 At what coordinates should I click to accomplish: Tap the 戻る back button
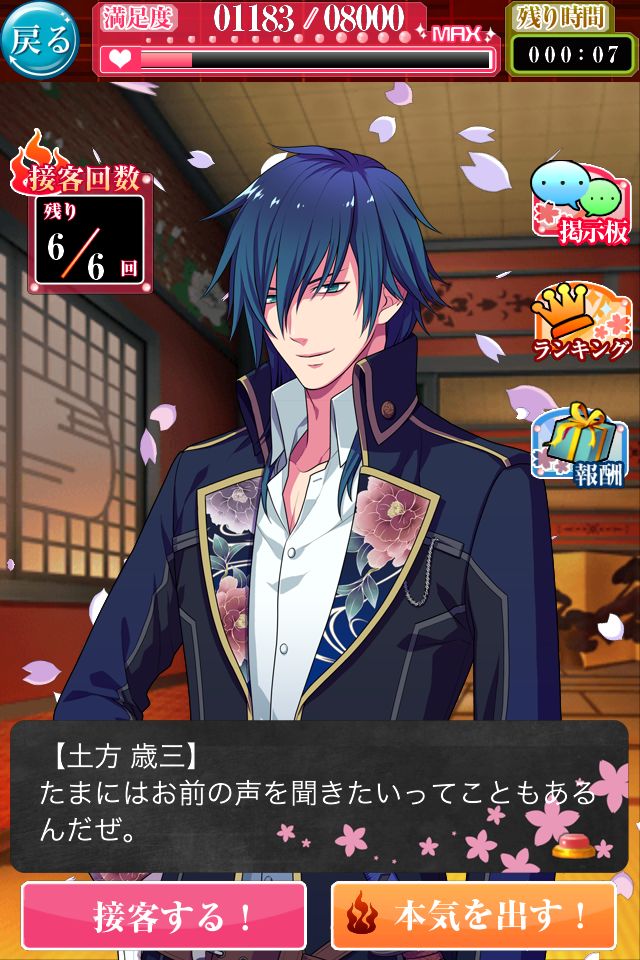41,39
